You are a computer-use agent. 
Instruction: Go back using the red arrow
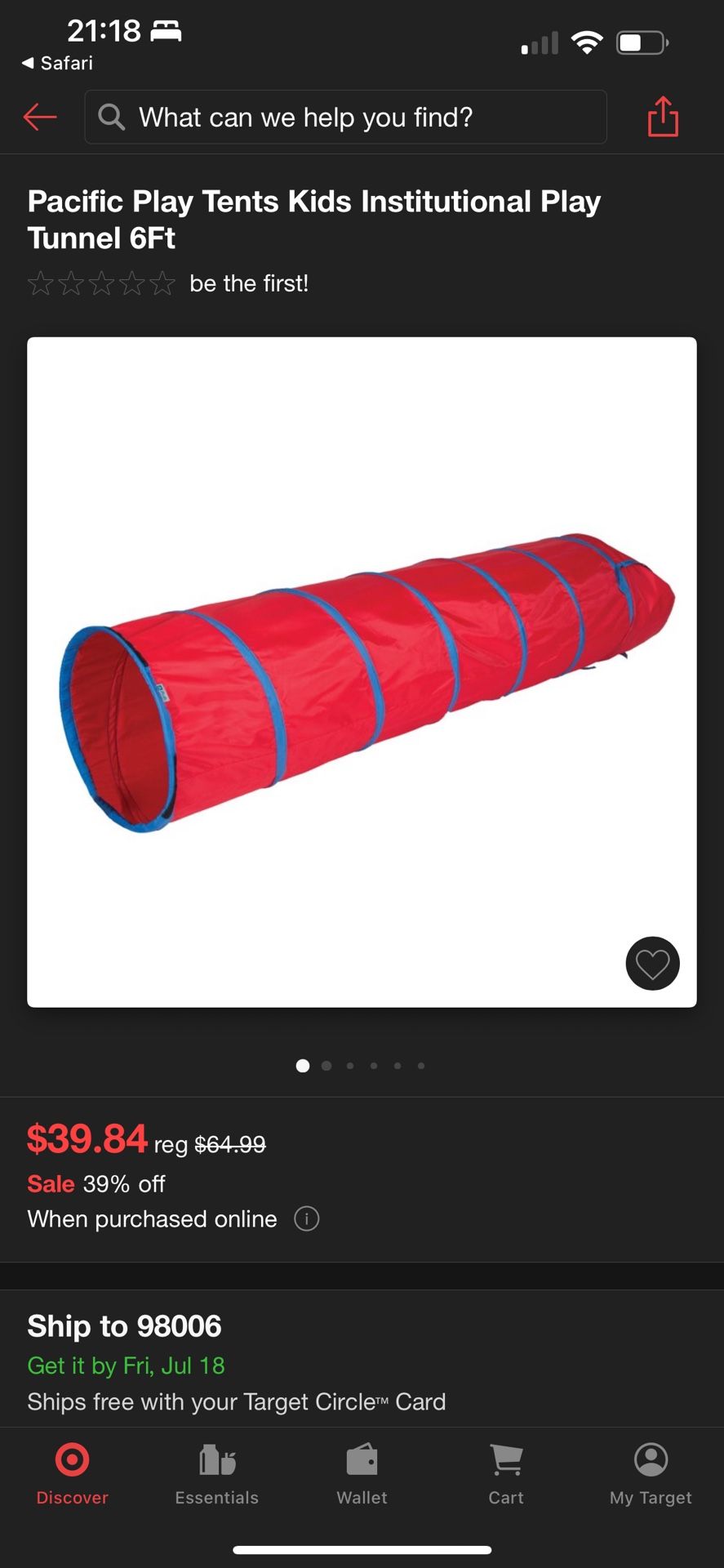39,117
